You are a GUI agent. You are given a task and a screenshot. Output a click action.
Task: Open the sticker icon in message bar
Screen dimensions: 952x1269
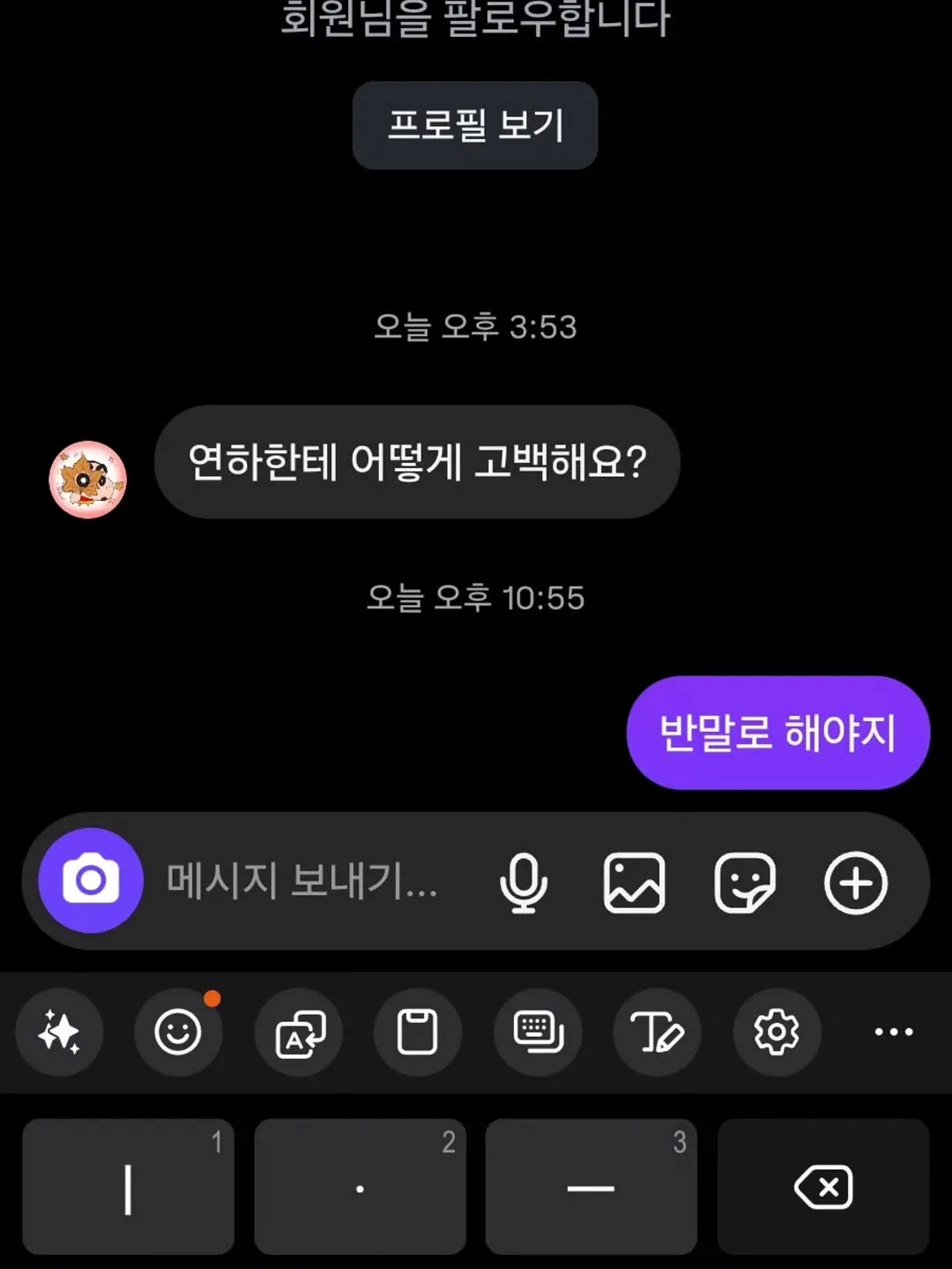click(x=745, y=884)
